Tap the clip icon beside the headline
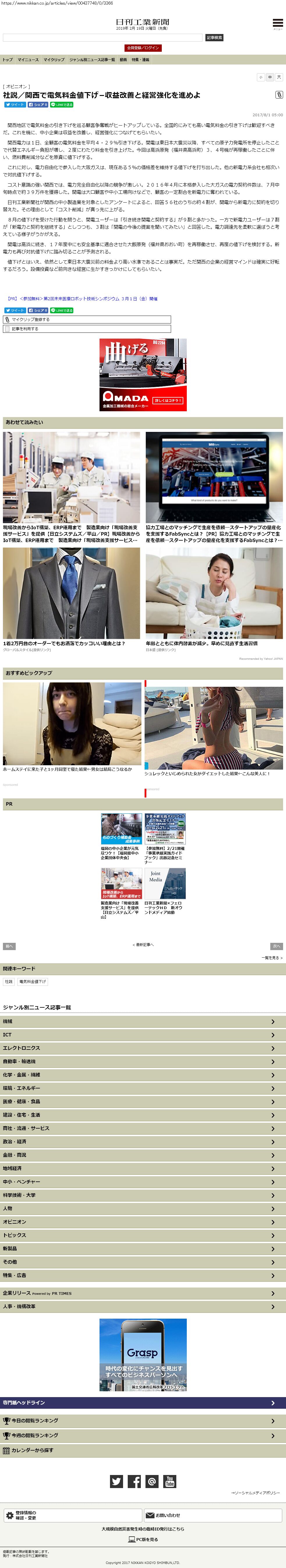This screenshot has height=1568, width=286. (x=278, y=95)
